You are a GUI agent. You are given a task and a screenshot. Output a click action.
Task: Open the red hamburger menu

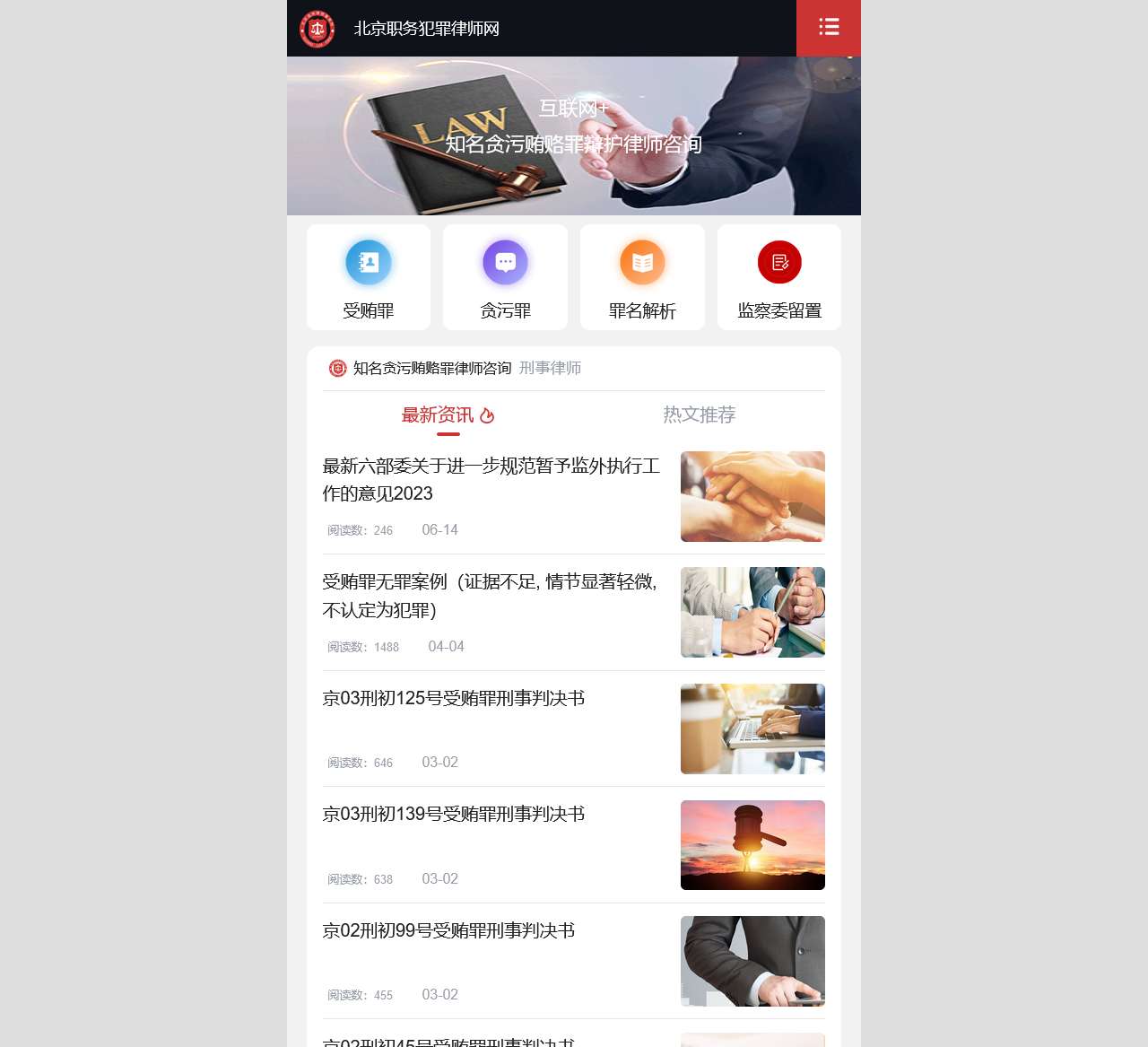coord(828,28)
